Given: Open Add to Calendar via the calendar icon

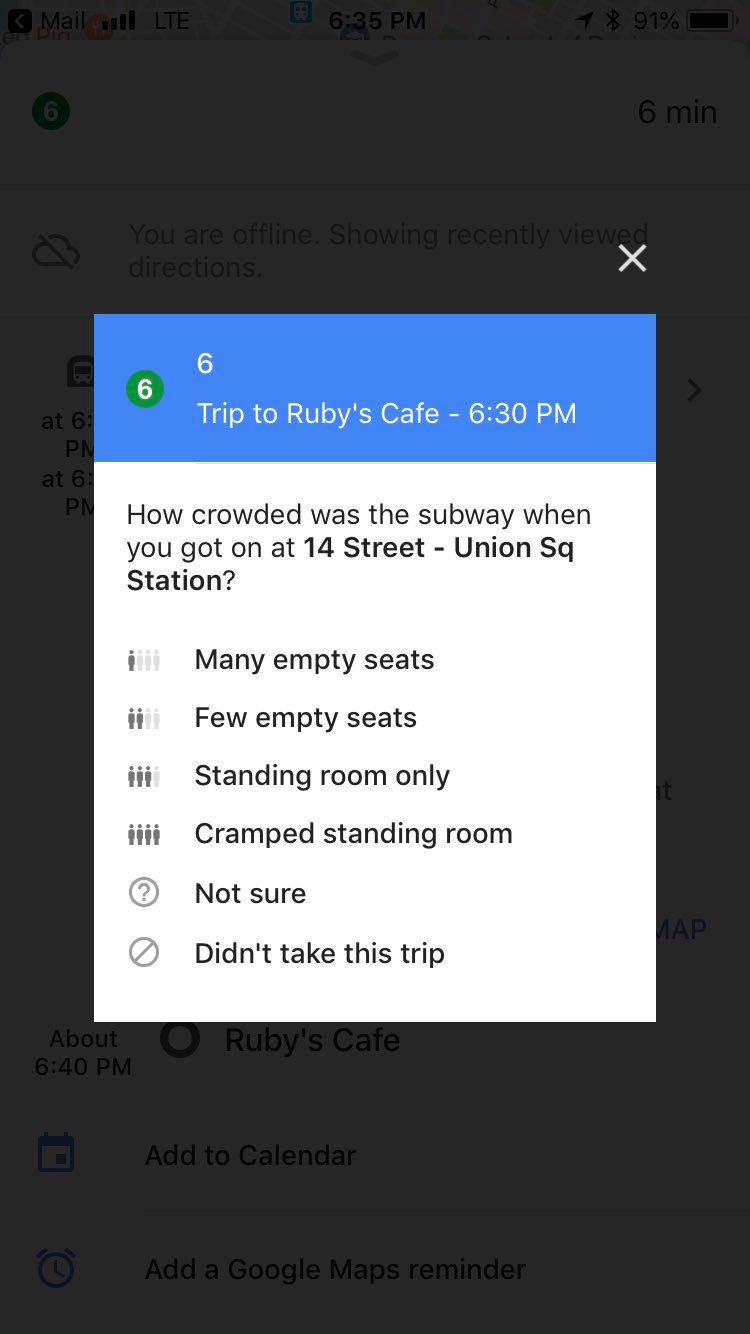Looking at the screenshot, I should coord(57,1152).
